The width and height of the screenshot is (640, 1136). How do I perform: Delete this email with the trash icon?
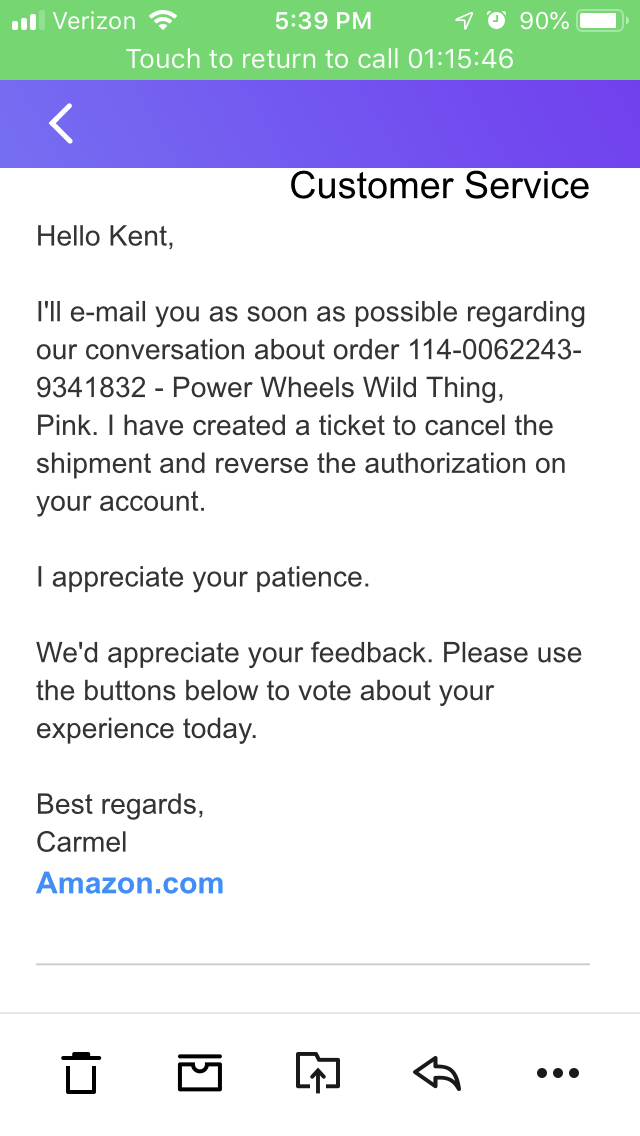81,1073
